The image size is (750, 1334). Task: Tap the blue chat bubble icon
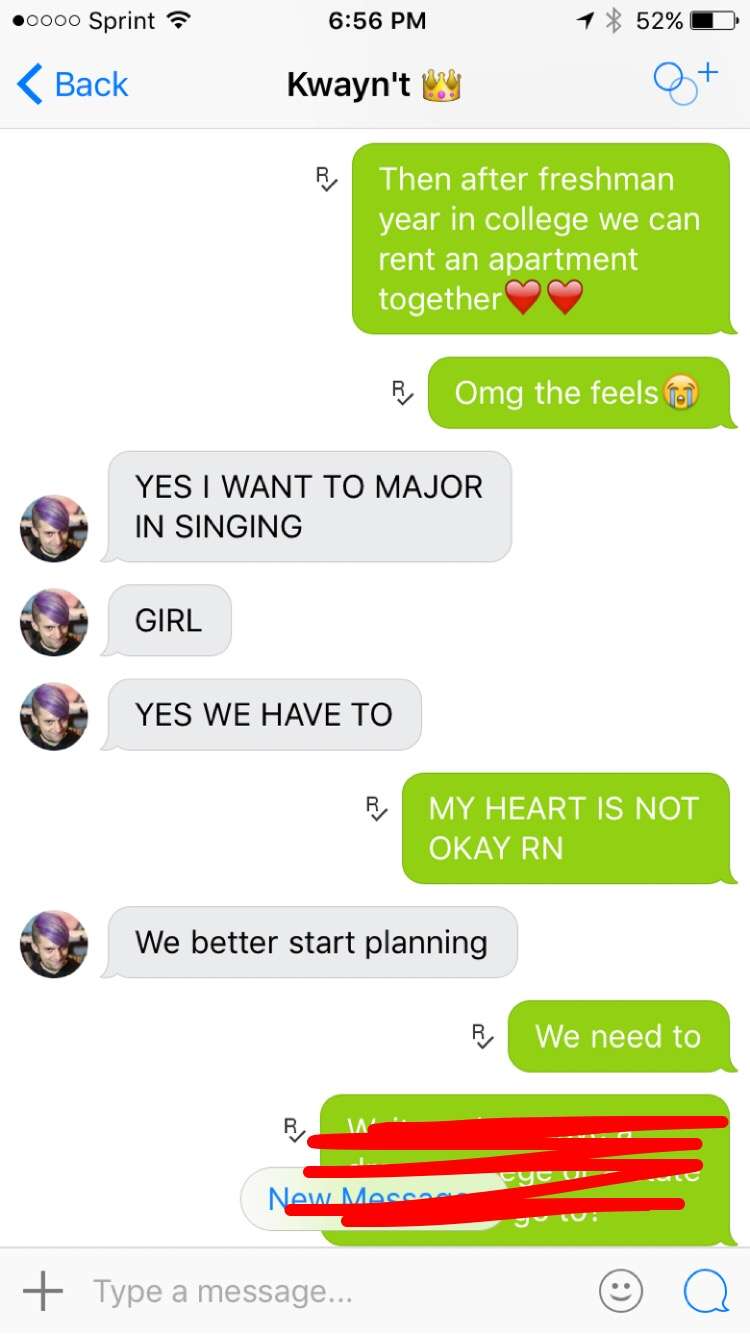707,1291
